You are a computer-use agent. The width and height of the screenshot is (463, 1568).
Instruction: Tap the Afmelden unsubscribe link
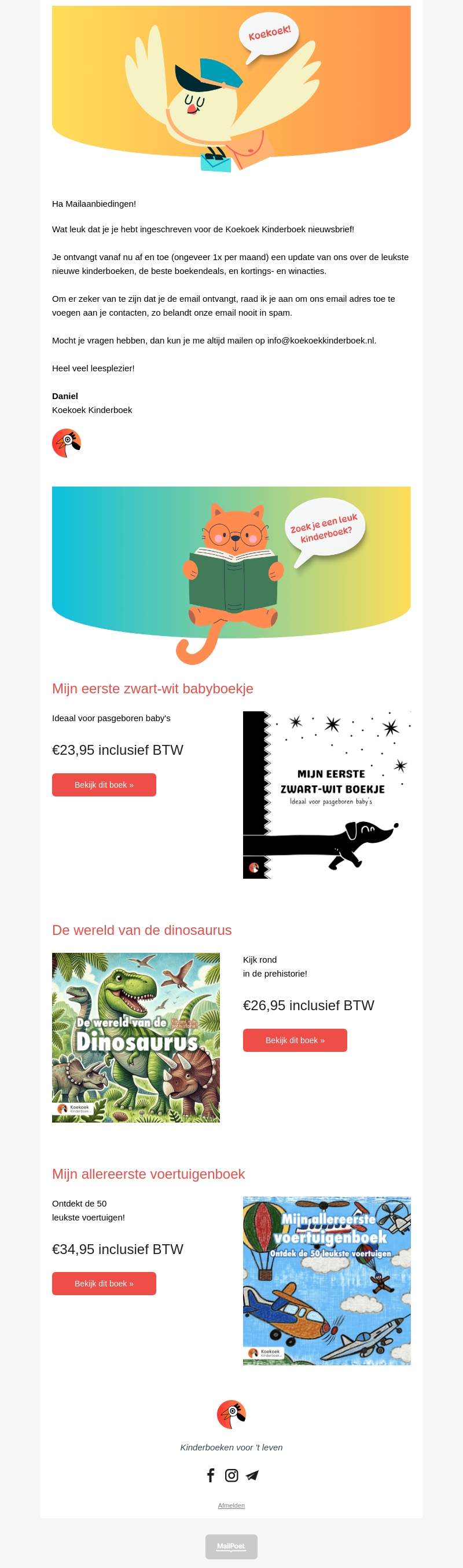(x=231, y=1505)
